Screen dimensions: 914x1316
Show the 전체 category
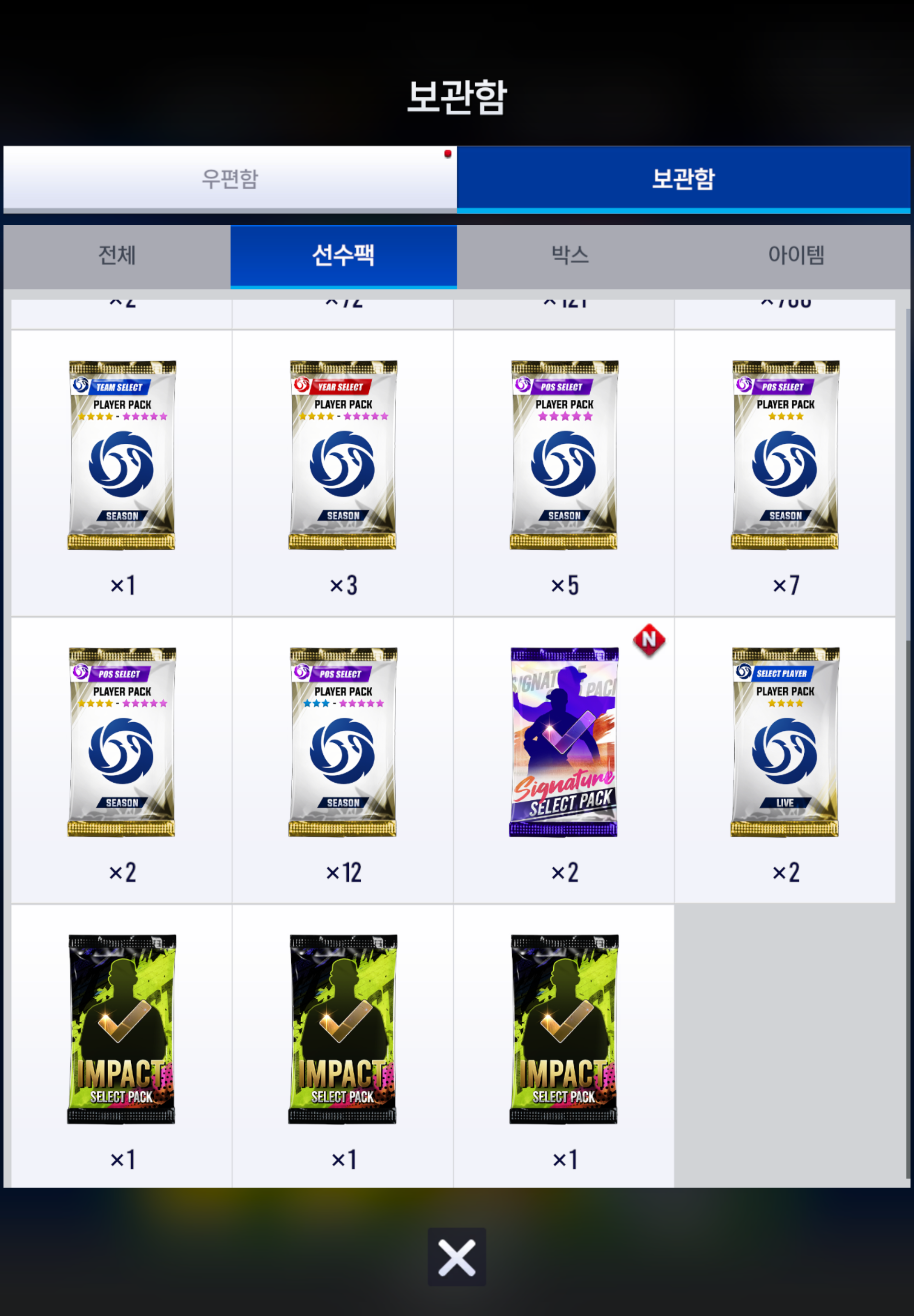tap(117, 255)
